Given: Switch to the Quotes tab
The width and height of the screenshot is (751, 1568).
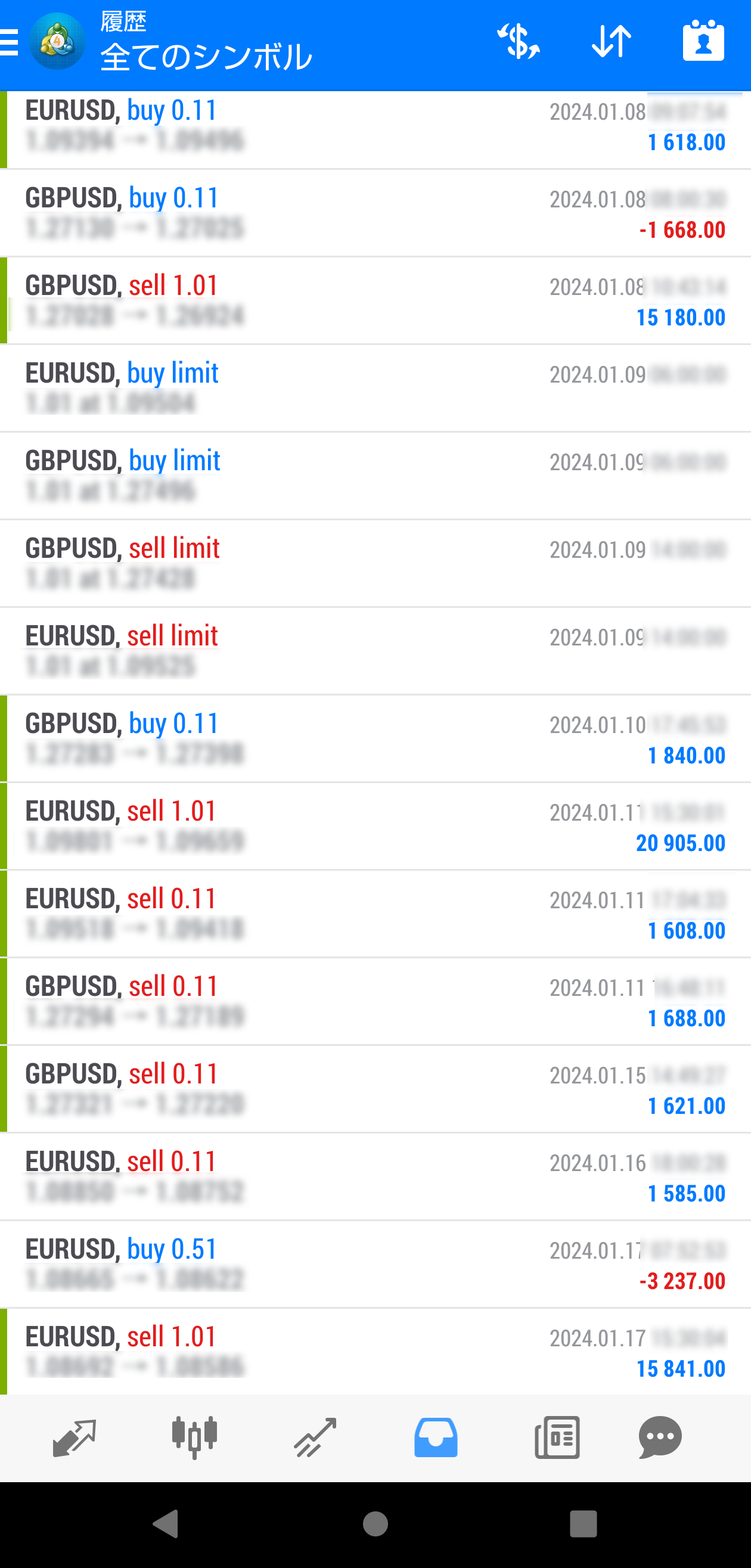Looking at the screenshot, I should point(75,1437).
